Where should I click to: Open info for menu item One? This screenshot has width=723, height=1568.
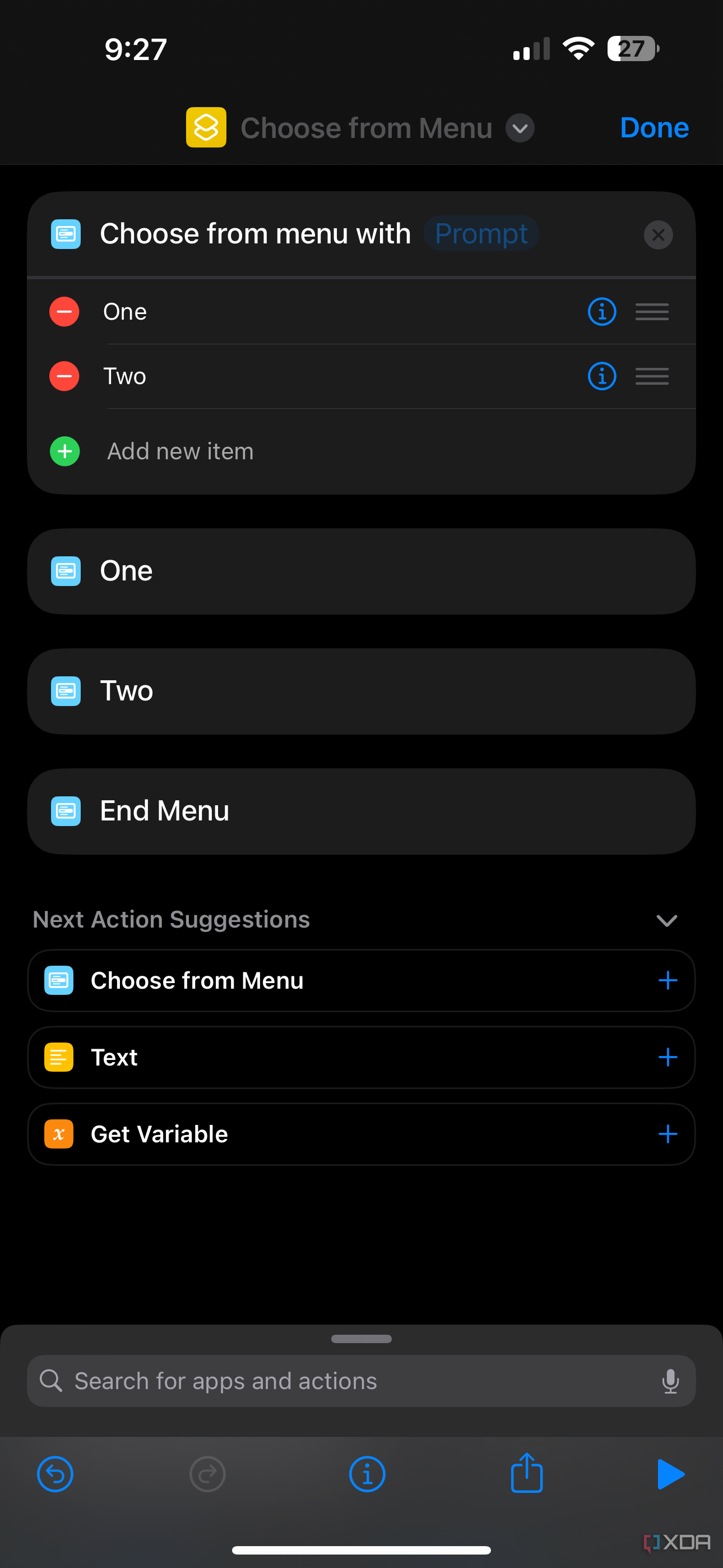pos(602,312)
